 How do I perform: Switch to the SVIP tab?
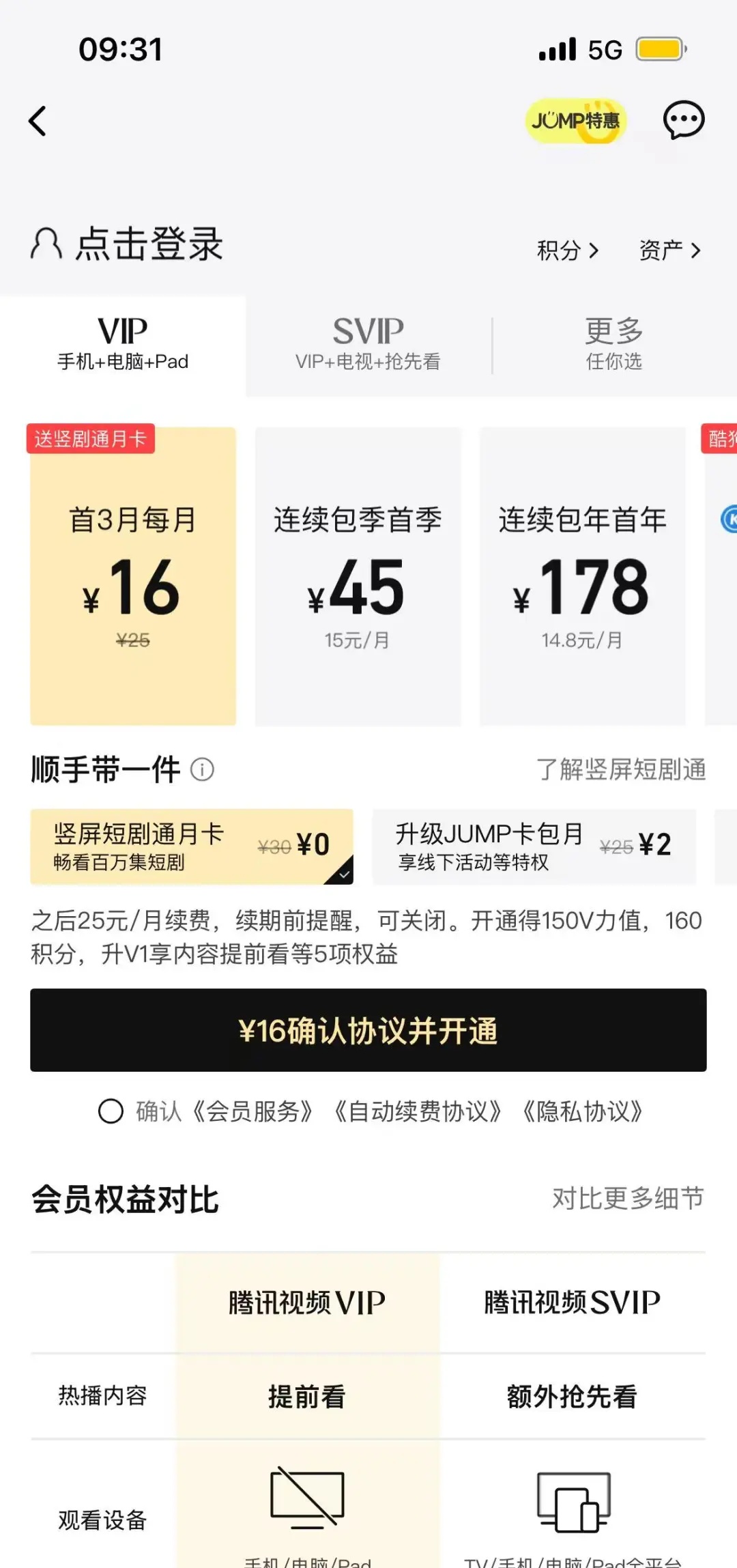pos(368,345)
